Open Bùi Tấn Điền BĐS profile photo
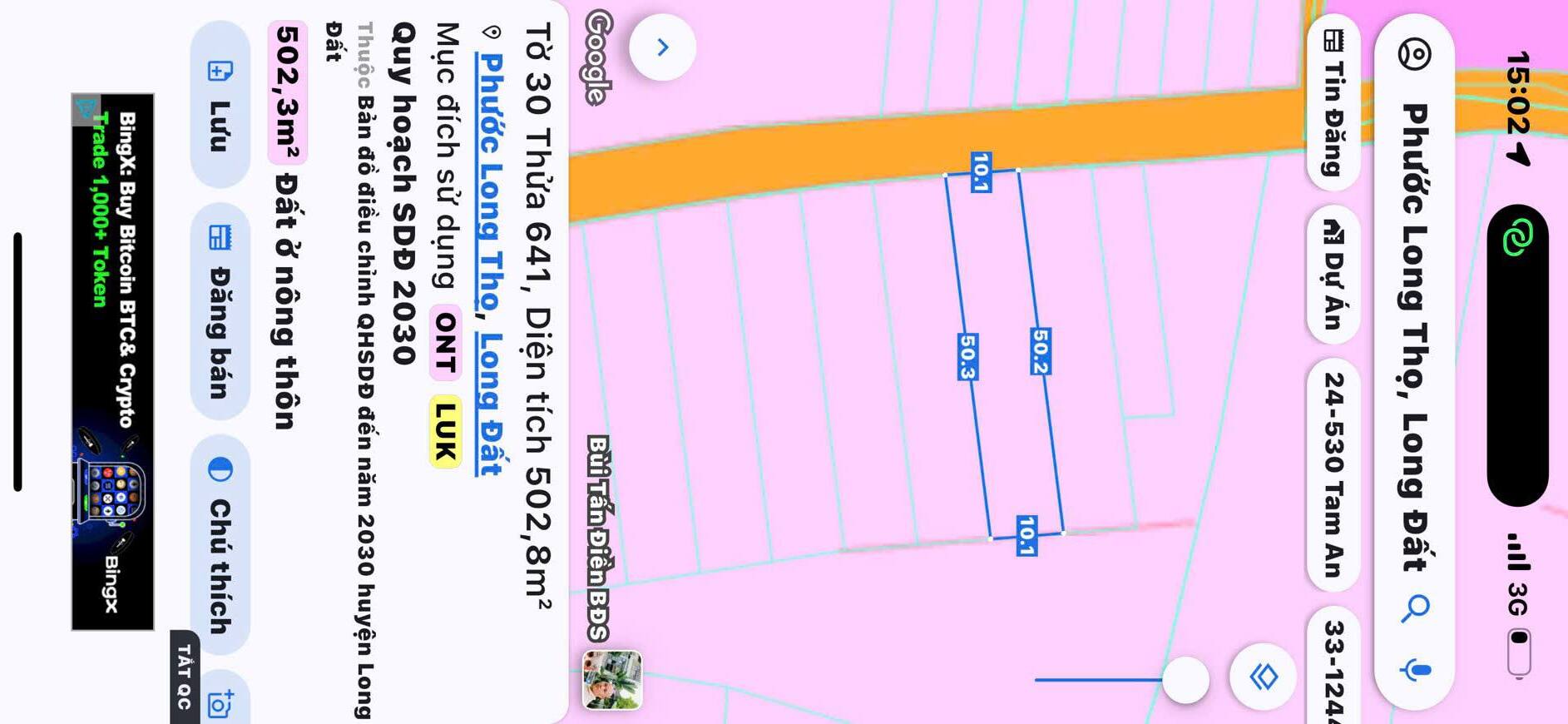Viewport: 1568px width, 724px height. point(612,680)
